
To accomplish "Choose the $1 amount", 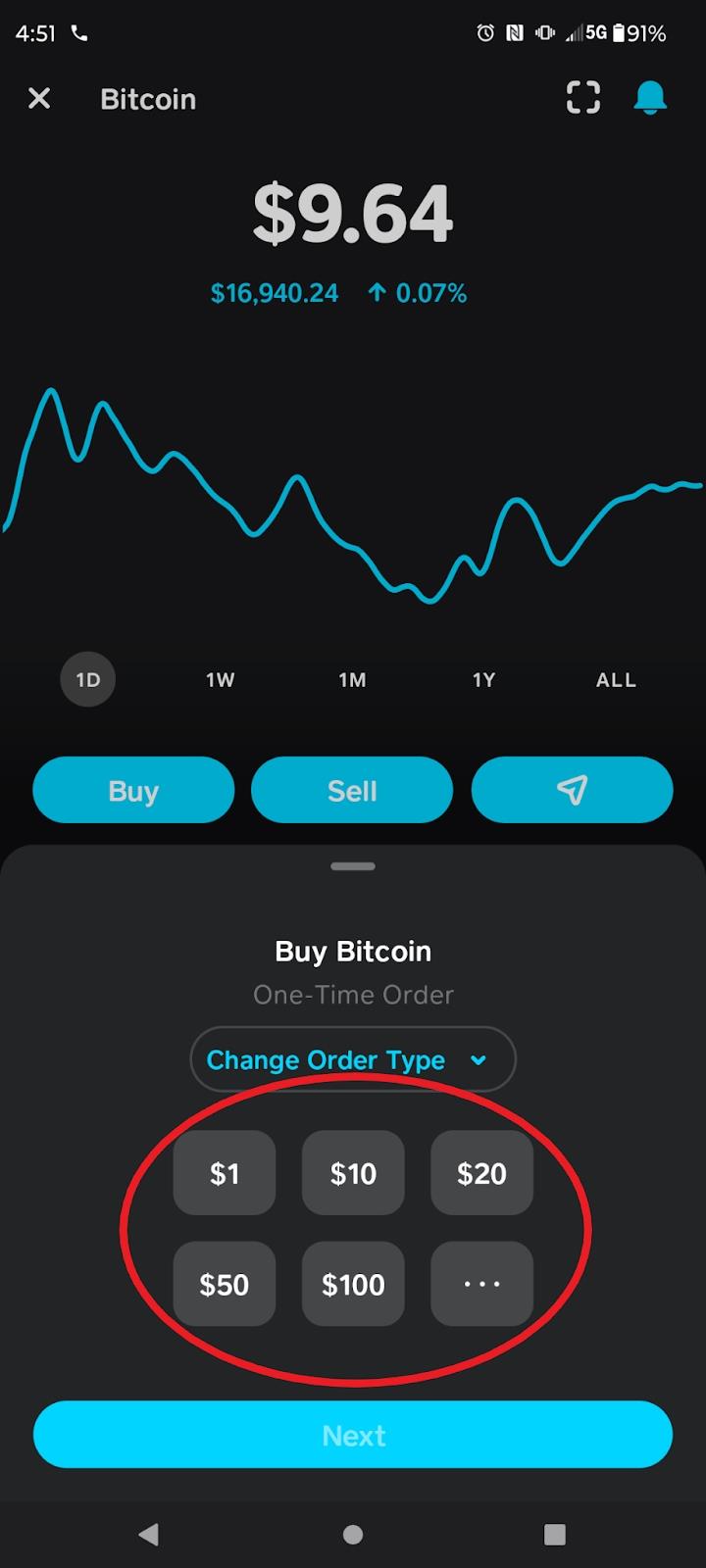I will 225,1173.
